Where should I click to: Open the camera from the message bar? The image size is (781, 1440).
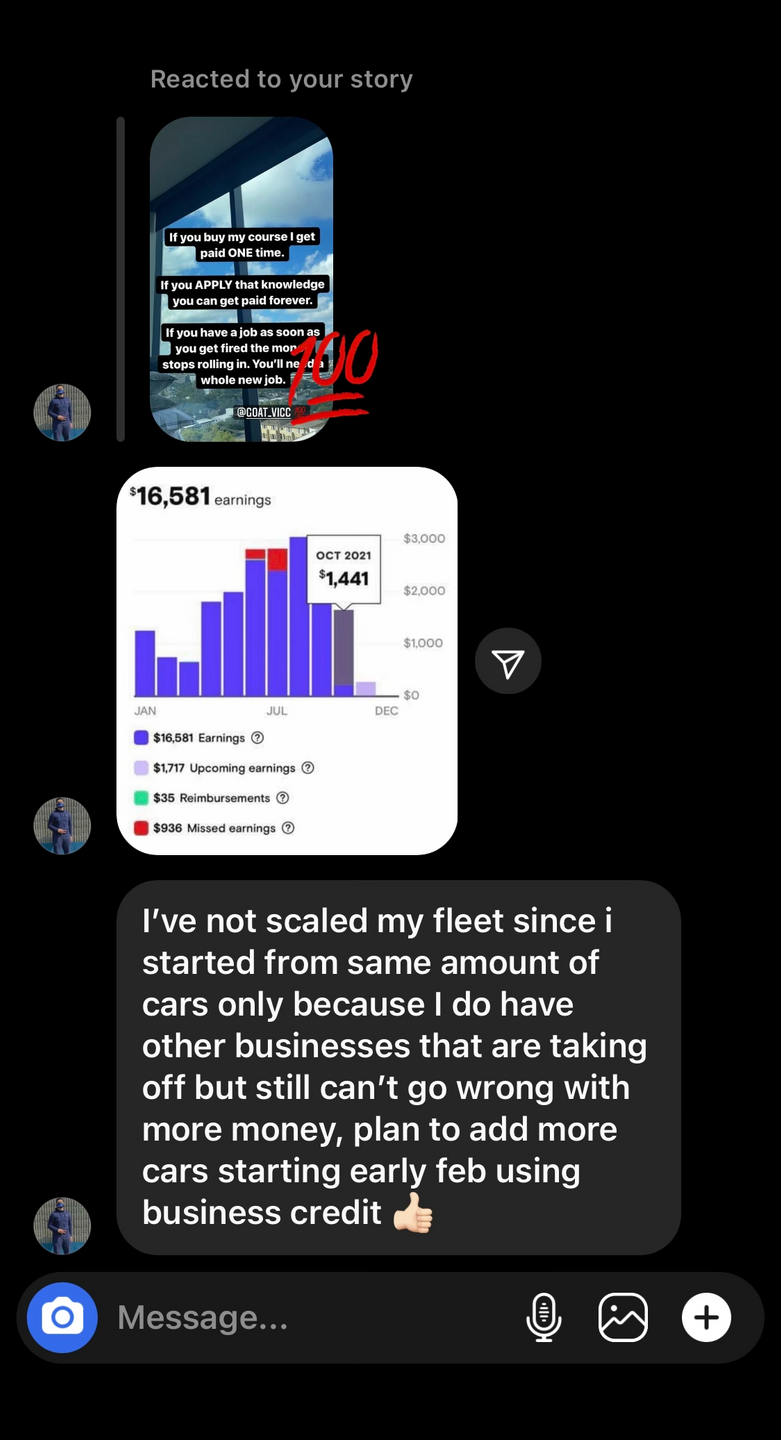coord(62,1317)
